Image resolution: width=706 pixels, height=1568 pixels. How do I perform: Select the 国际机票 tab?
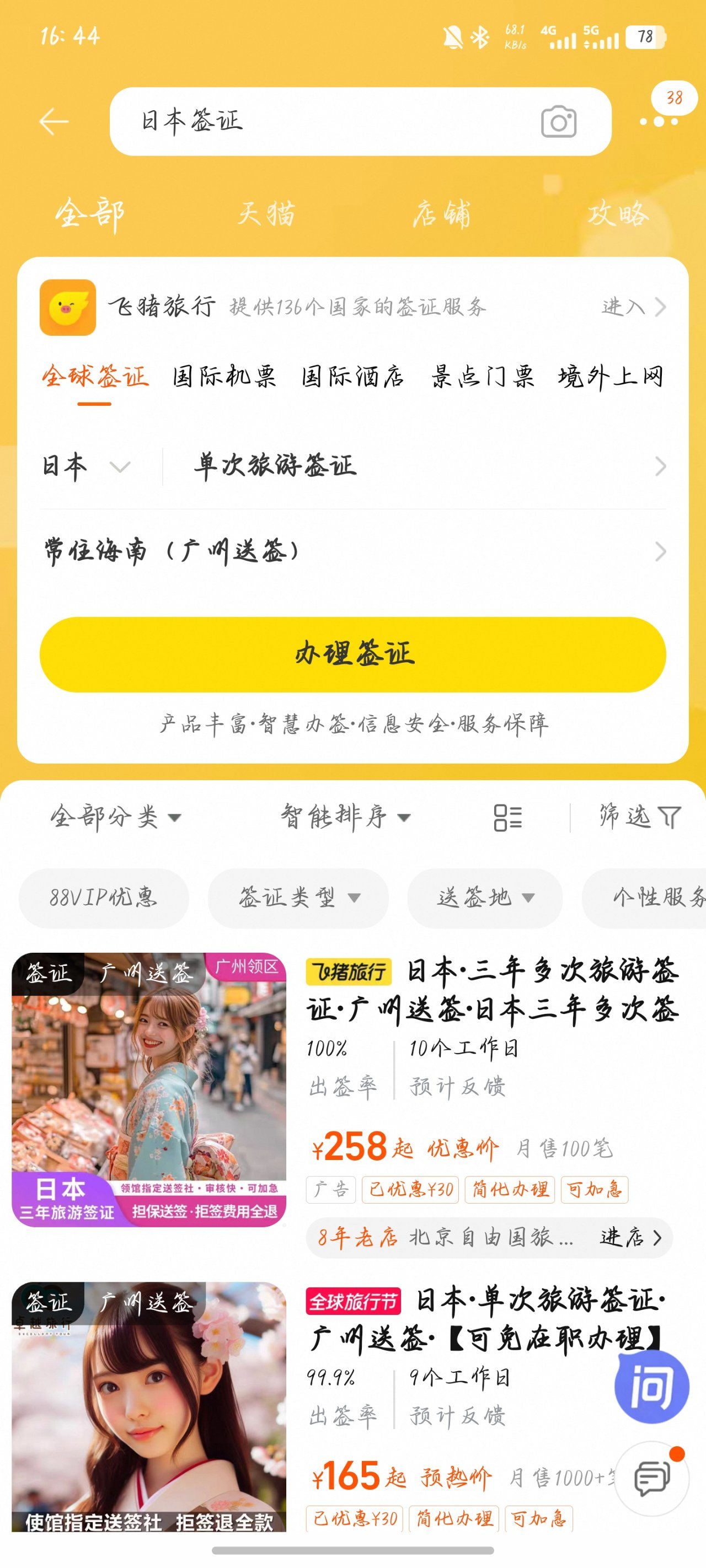(224, 377)
